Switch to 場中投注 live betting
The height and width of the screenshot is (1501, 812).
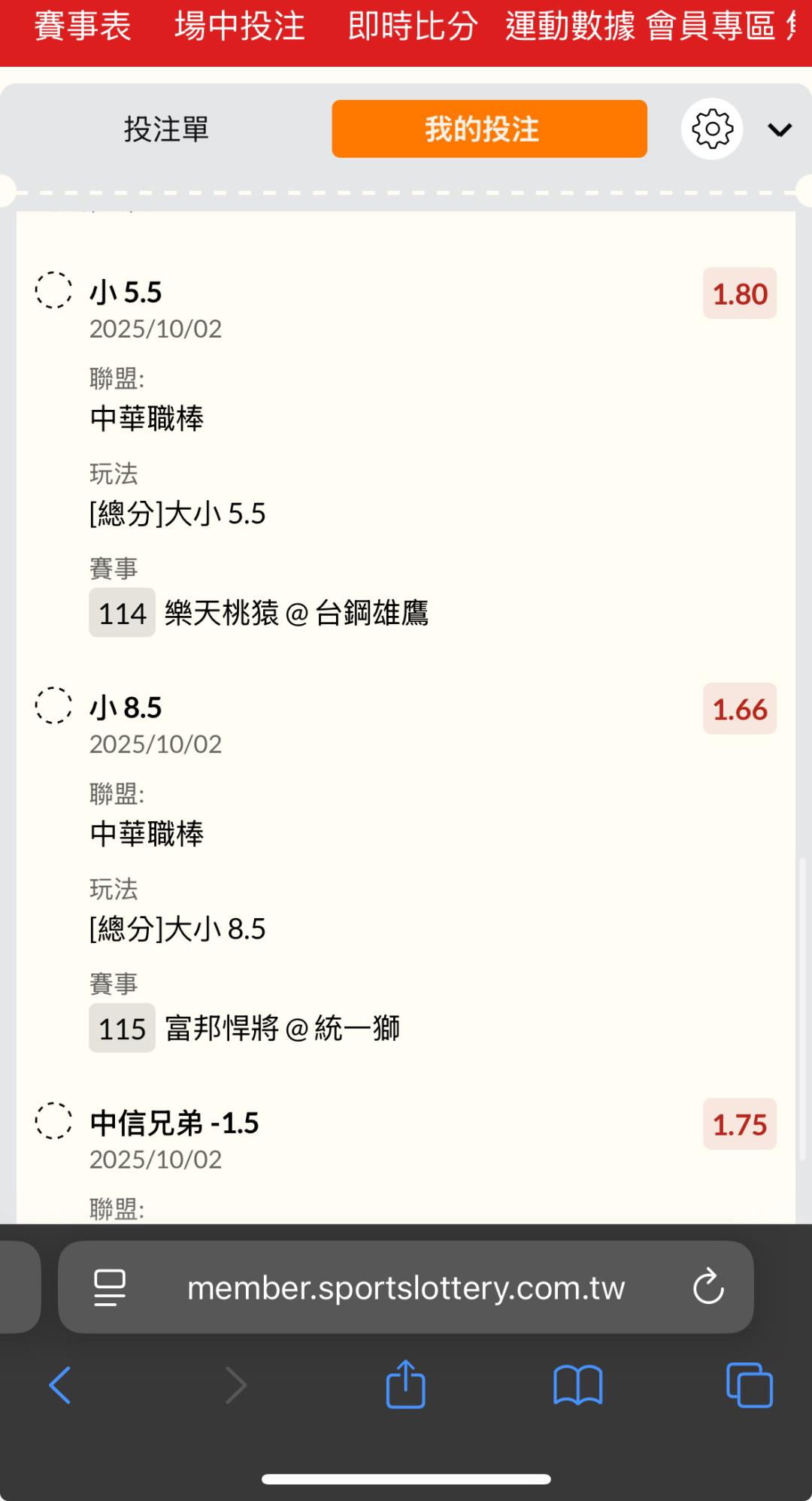(240, 26)
